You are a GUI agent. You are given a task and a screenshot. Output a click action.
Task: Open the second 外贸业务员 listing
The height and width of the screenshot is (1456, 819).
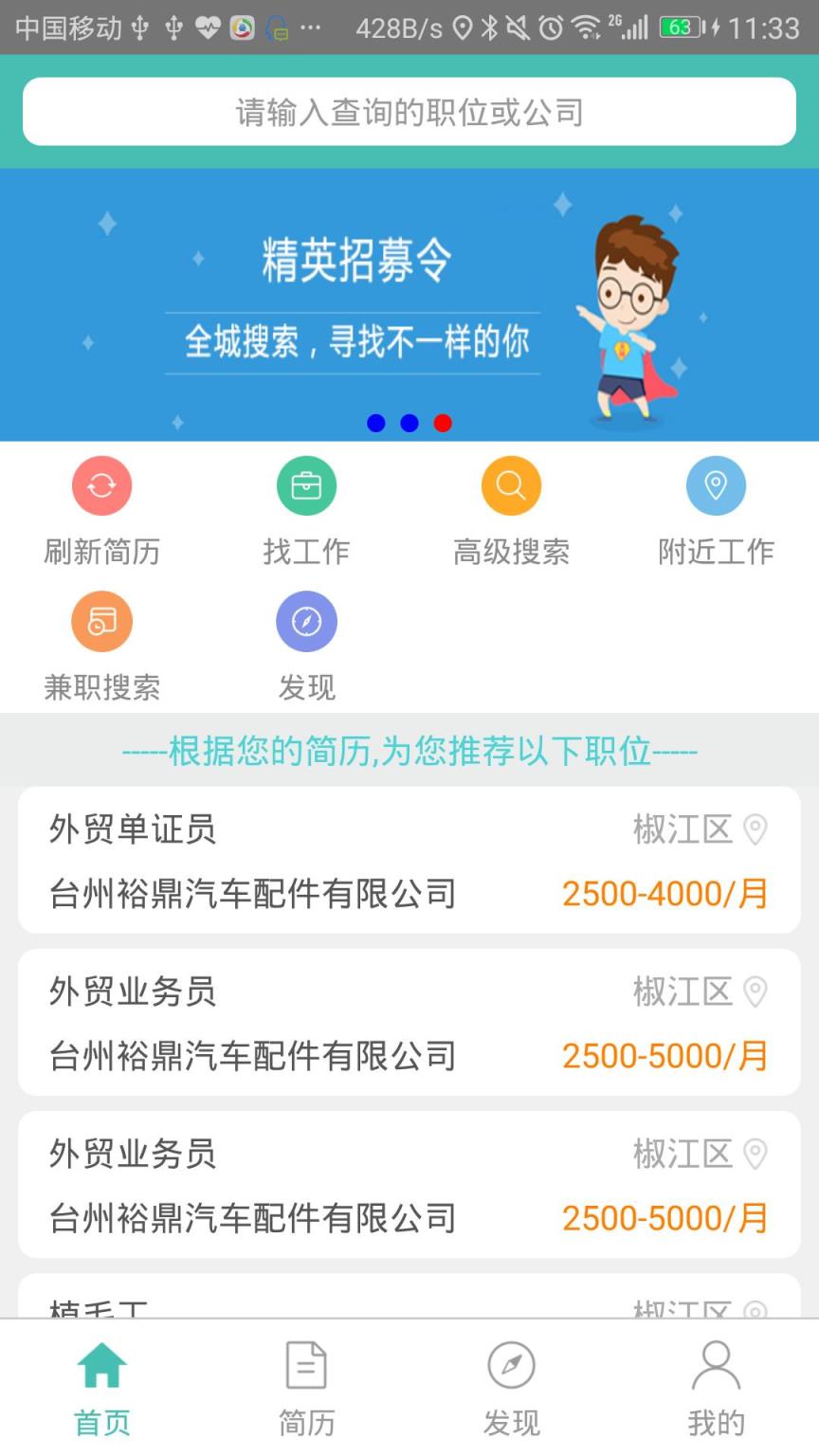tap(409, 1185)
